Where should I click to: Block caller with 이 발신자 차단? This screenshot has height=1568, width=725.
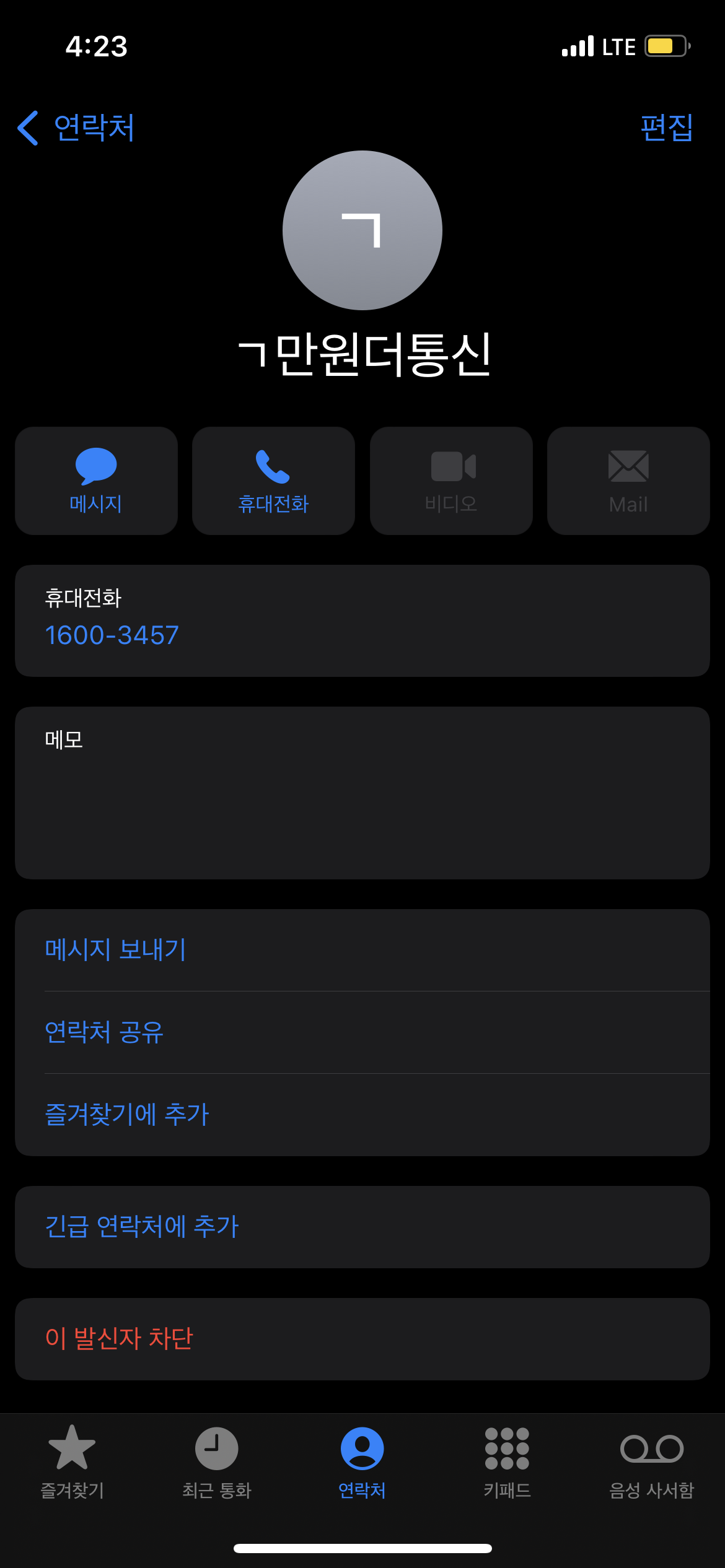119,1339
